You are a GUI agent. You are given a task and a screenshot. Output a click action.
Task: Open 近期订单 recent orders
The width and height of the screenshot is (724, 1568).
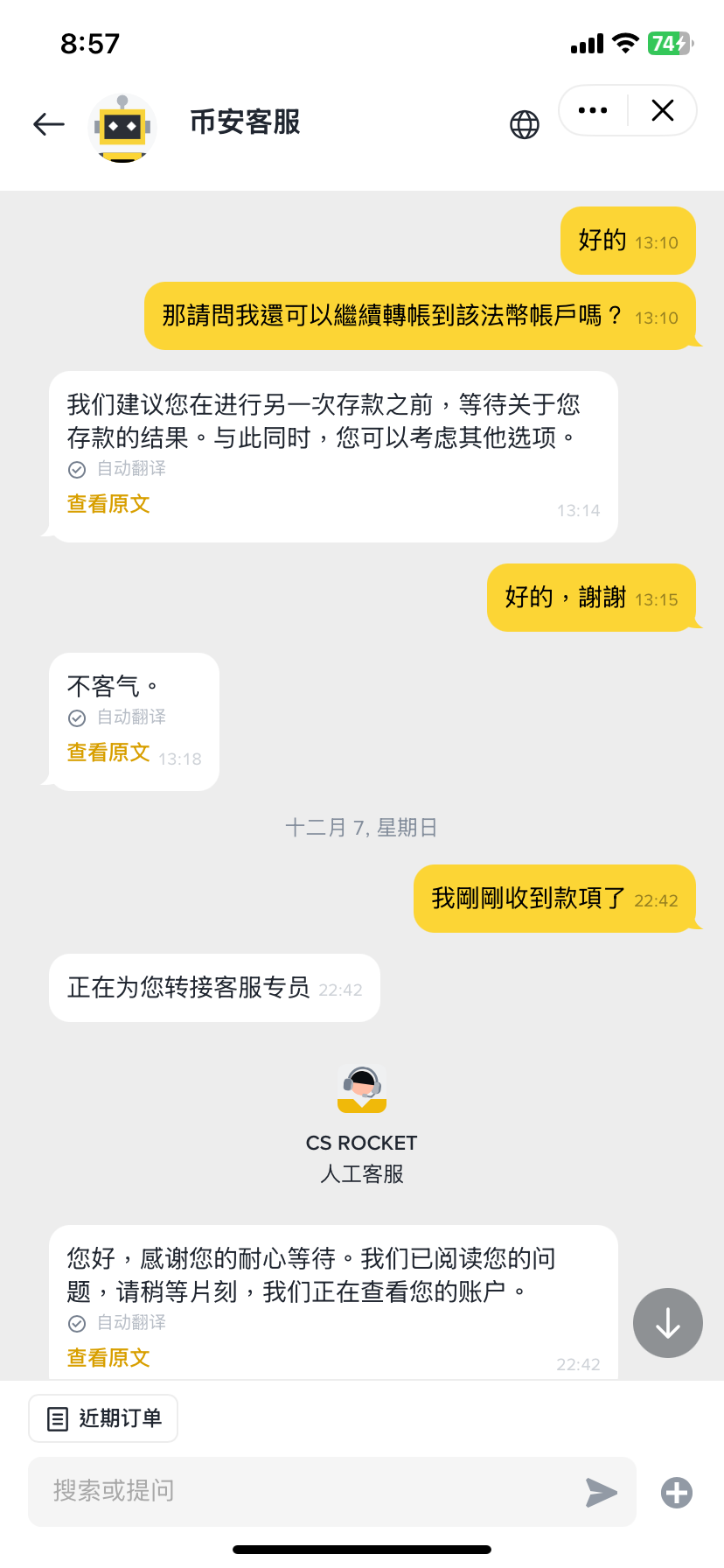(103, 1418)
